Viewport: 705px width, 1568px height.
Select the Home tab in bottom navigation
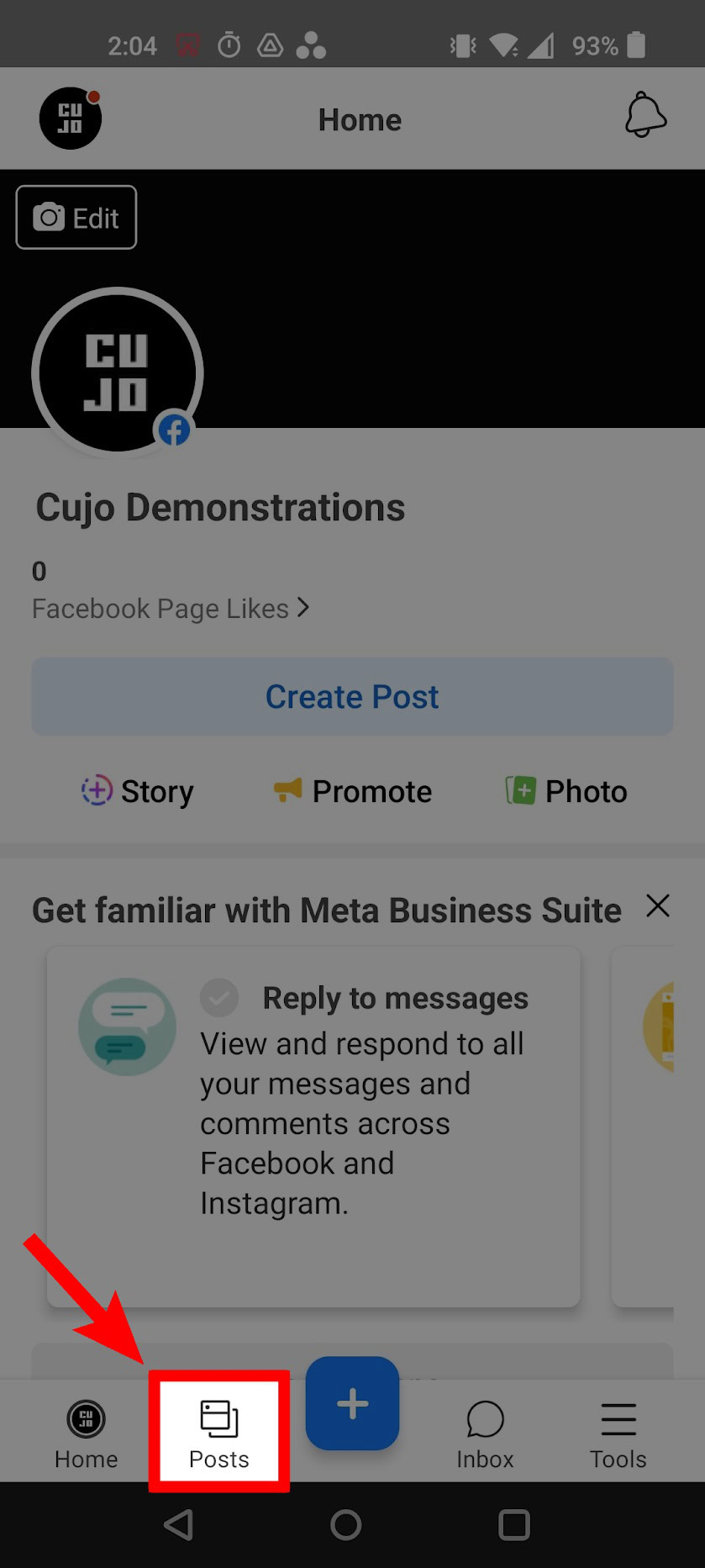point(86,1434)
